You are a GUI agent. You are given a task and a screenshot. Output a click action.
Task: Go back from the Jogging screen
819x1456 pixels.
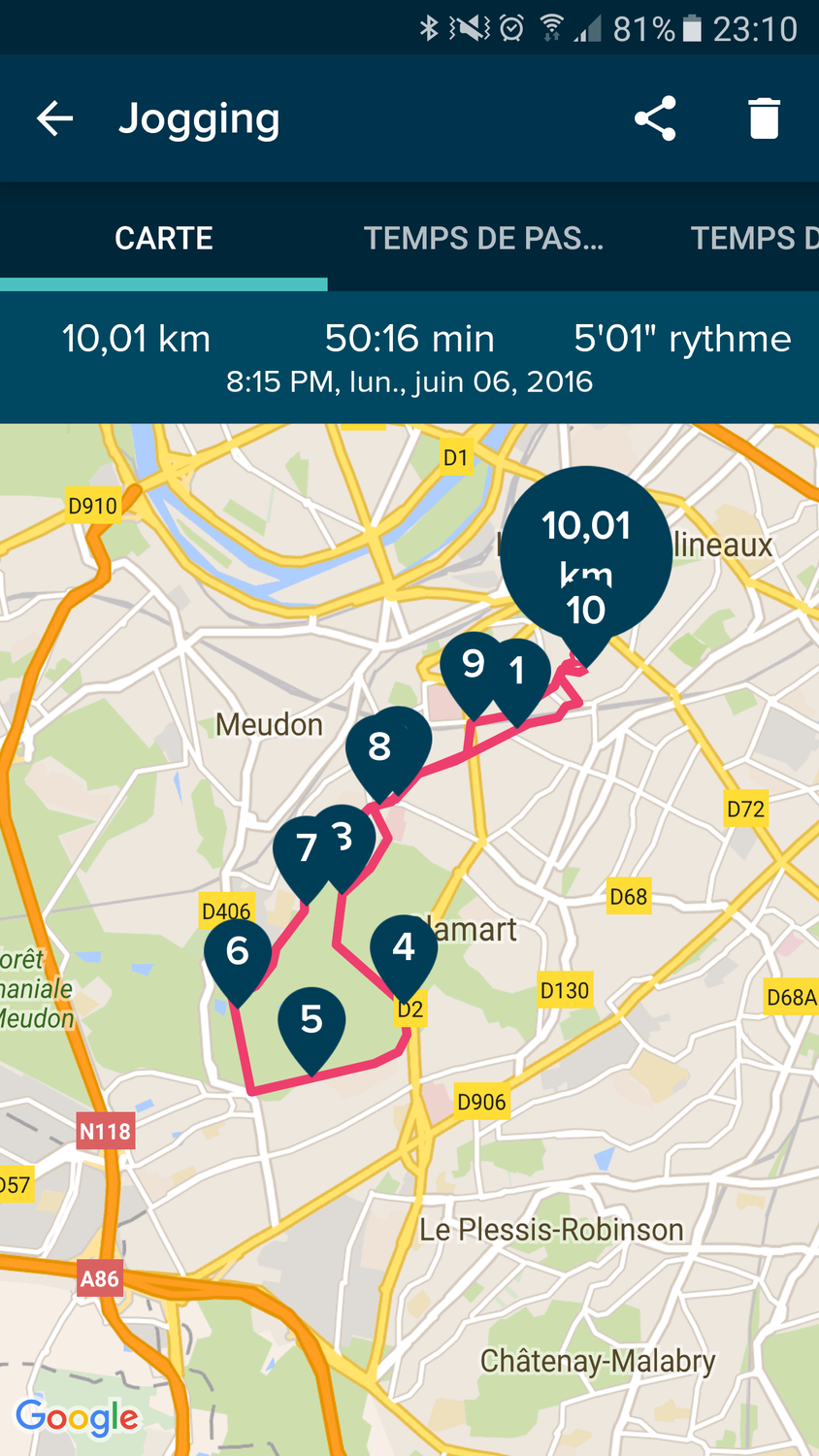[55, 118]
